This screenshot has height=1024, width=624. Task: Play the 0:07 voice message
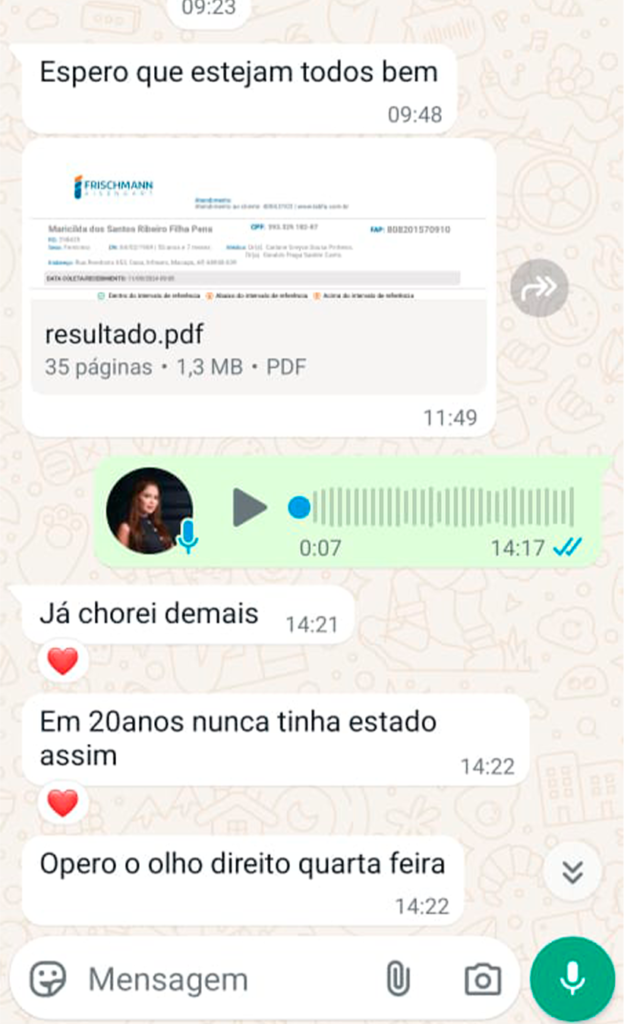click(x=249, y=508)
